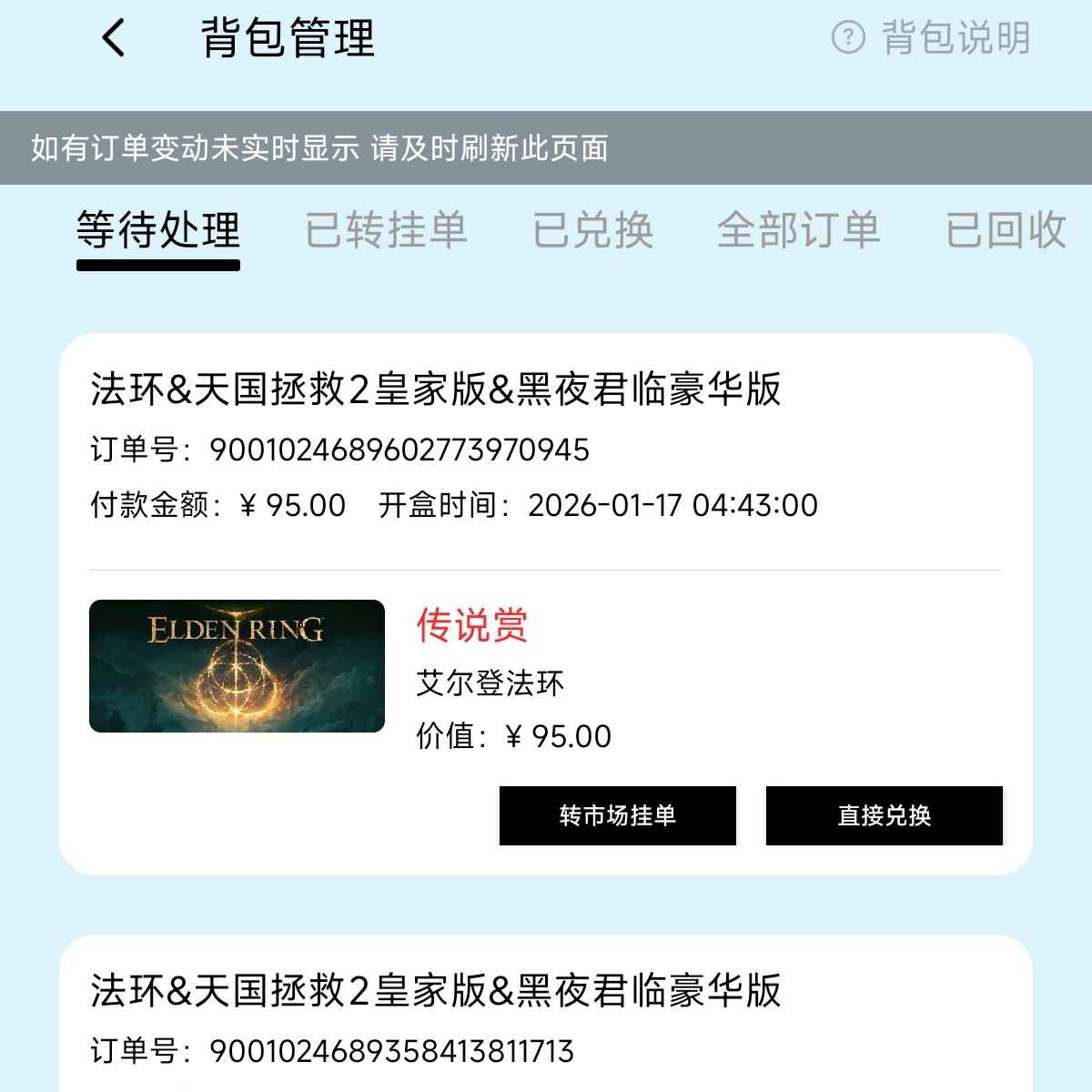Switch to the 已兑换 tab
Screen dimensions: 1092x1092
click(592, 229)
